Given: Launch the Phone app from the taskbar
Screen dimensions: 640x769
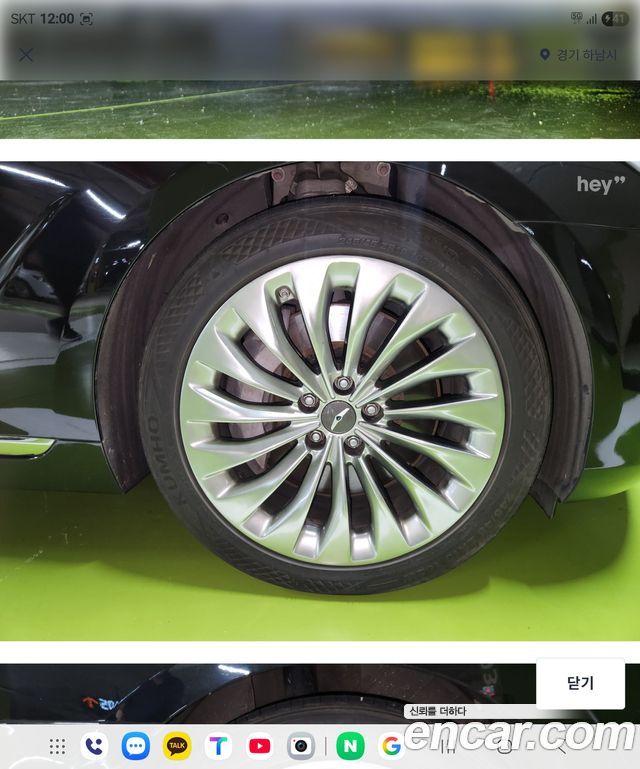Looking at the screenshot, I should pyautogui.click(x=95, y=746).
